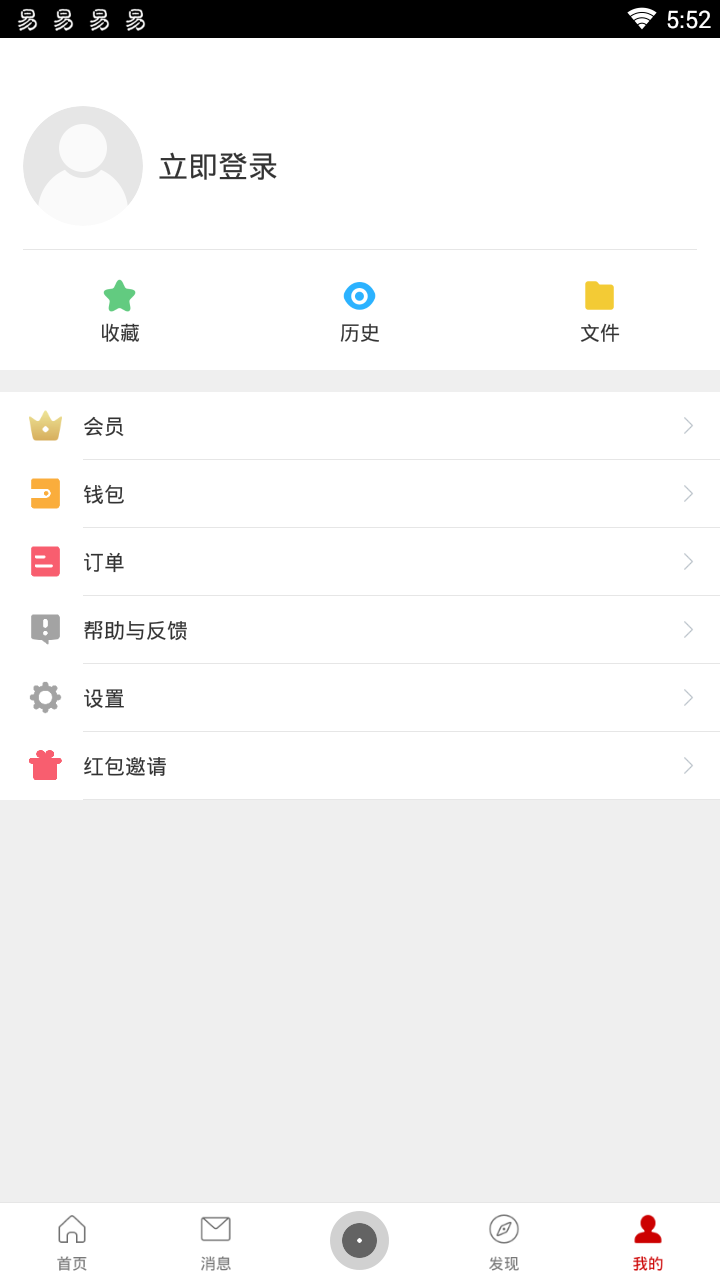Open 收藏 favorites

(x=120, y=312)
